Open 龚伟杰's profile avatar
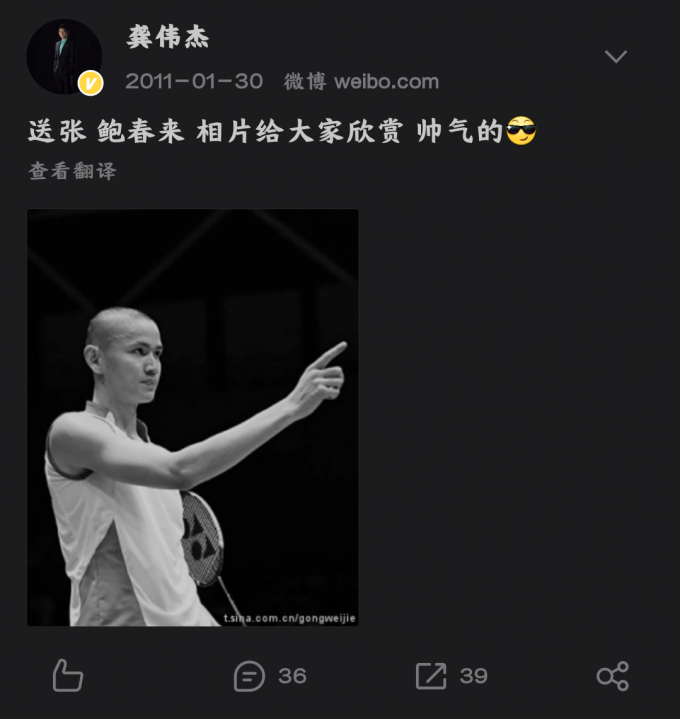The image size is (680, 719). pyautogui.click(x=64, y=57)
